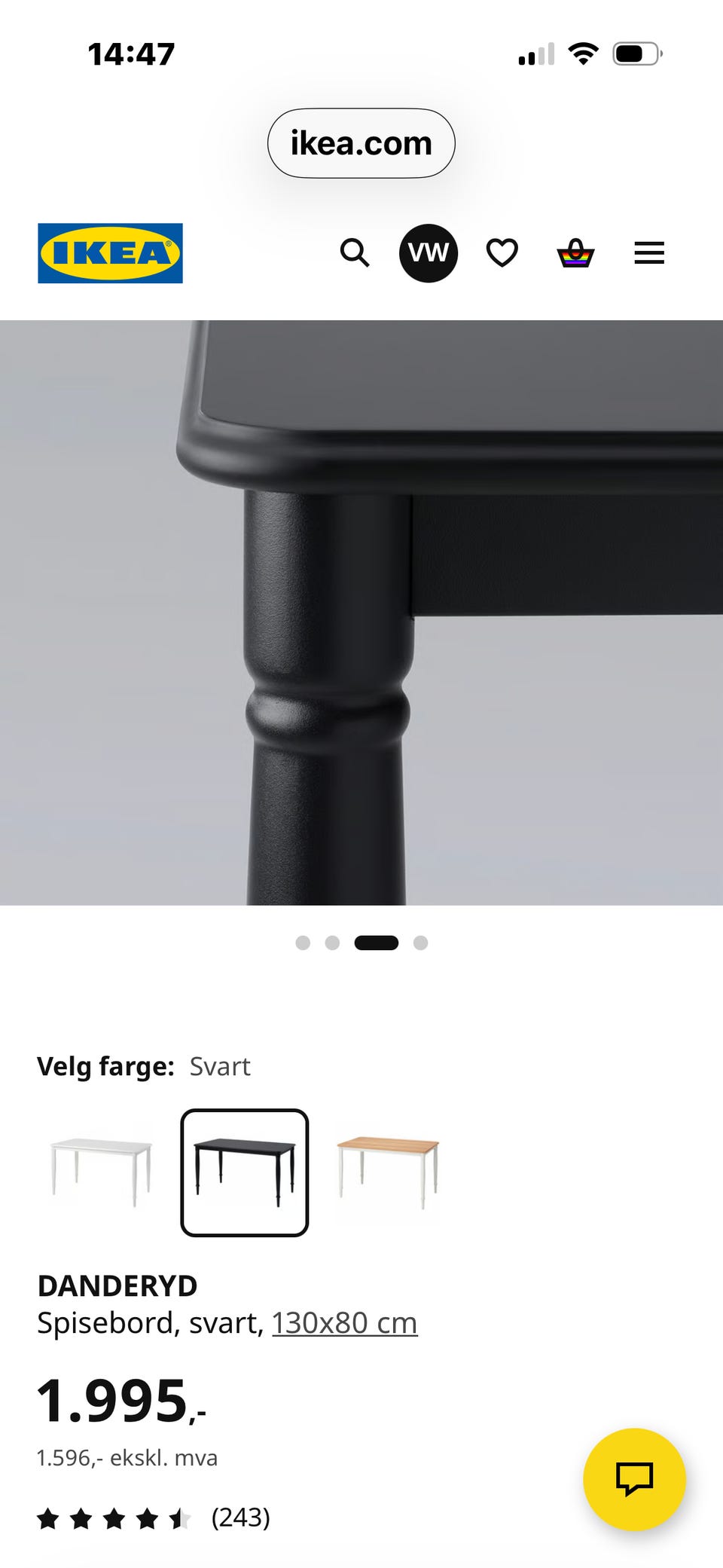Screen dimensions: 723x1568
Task: Open the 130x80 cm size link
Action: (x=344, y=1322)
